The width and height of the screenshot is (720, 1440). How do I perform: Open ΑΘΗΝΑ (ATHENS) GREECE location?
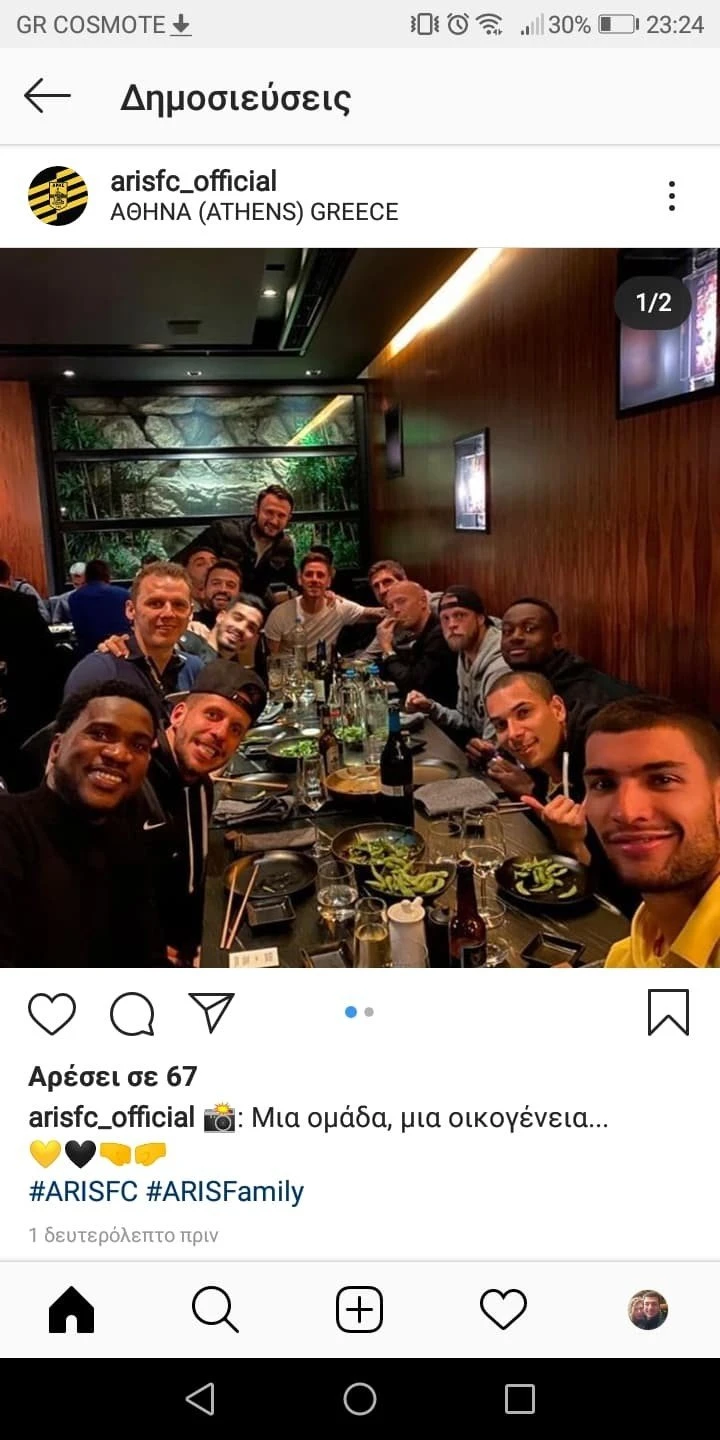[x=254, y=212]
